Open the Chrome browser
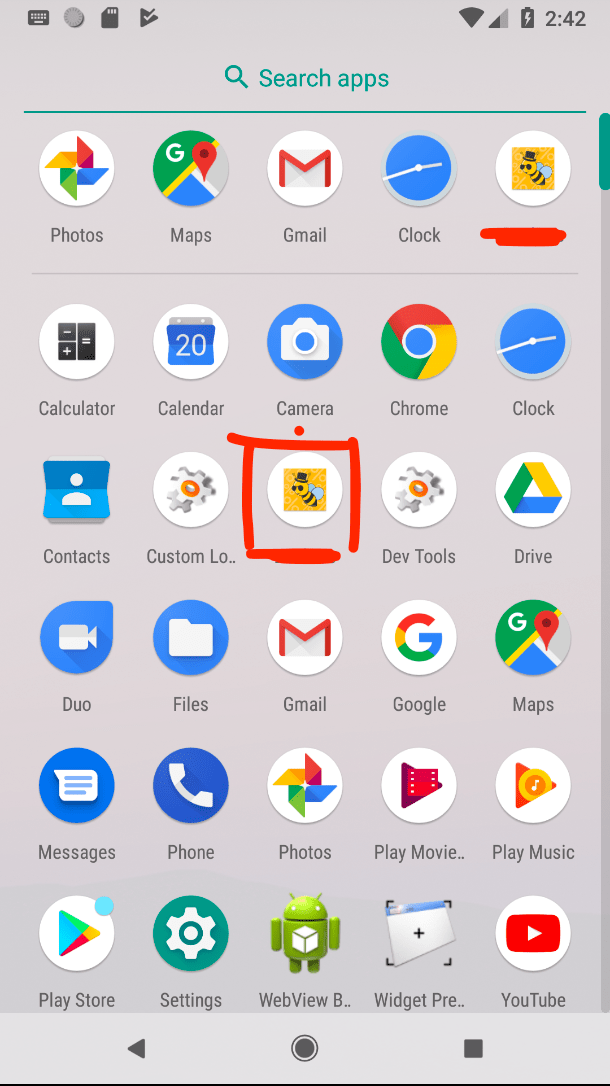610x1086 pixels. coord(419,342)
